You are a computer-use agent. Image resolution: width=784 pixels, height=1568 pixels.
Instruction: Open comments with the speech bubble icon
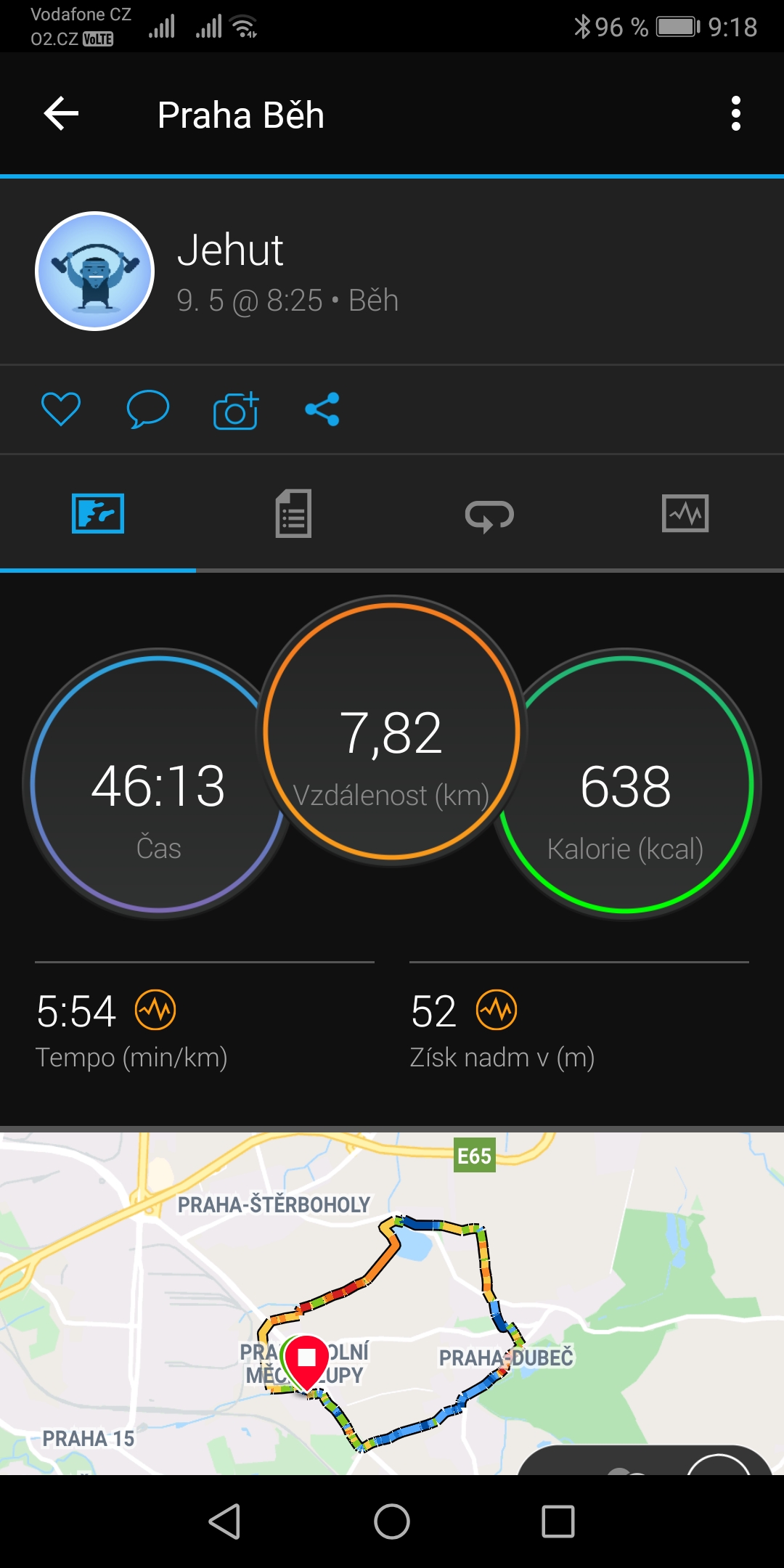point(148,409)
